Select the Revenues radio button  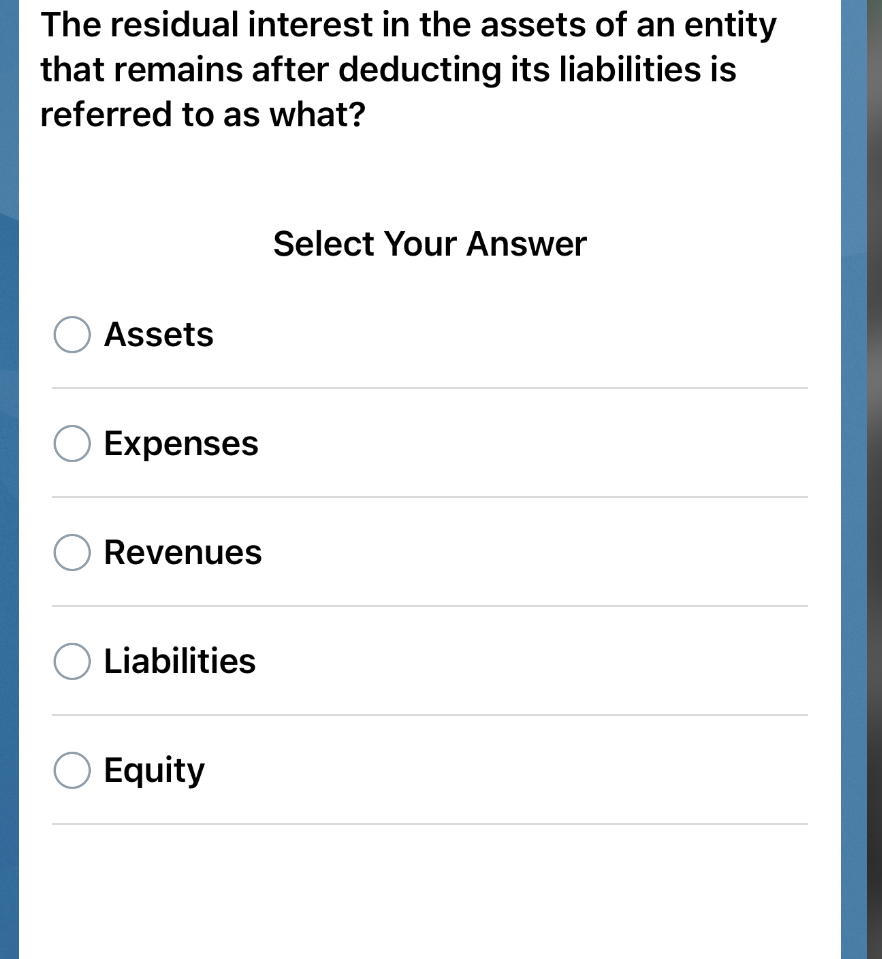71,552
